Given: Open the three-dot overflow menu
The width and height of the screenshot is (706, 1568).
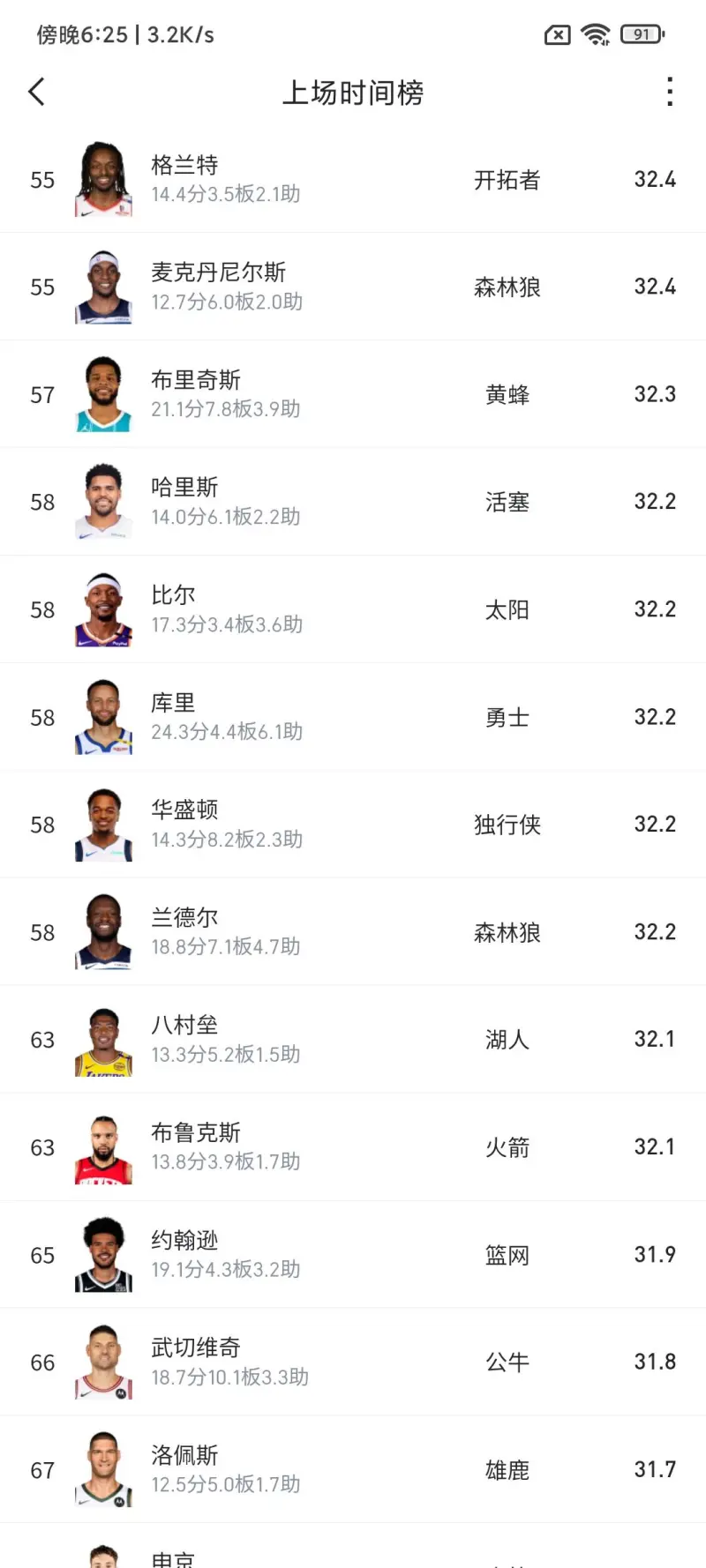Looking at the screenshot, I should [670, 92].
